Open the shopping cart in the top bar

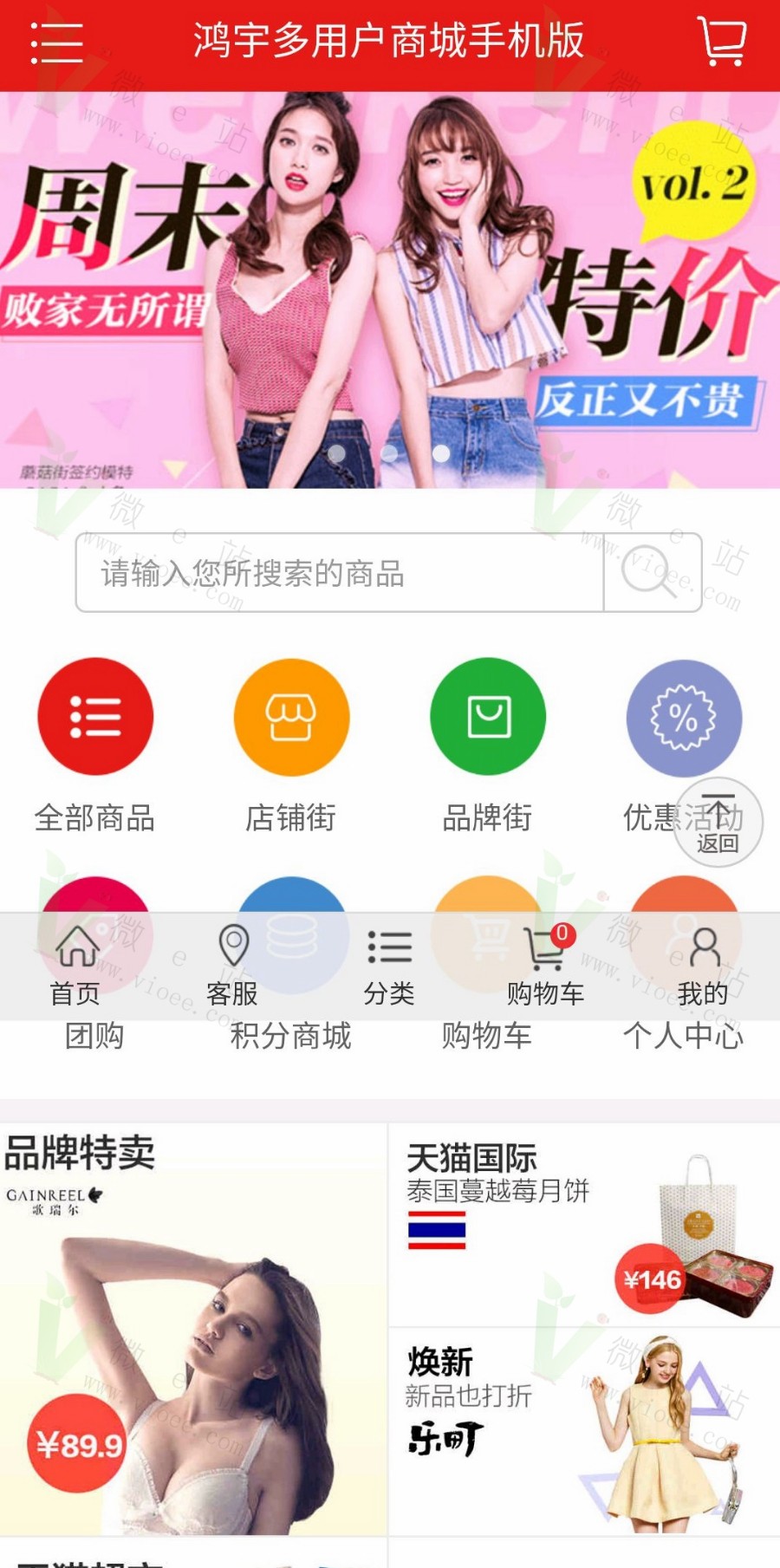pos(724,40)
